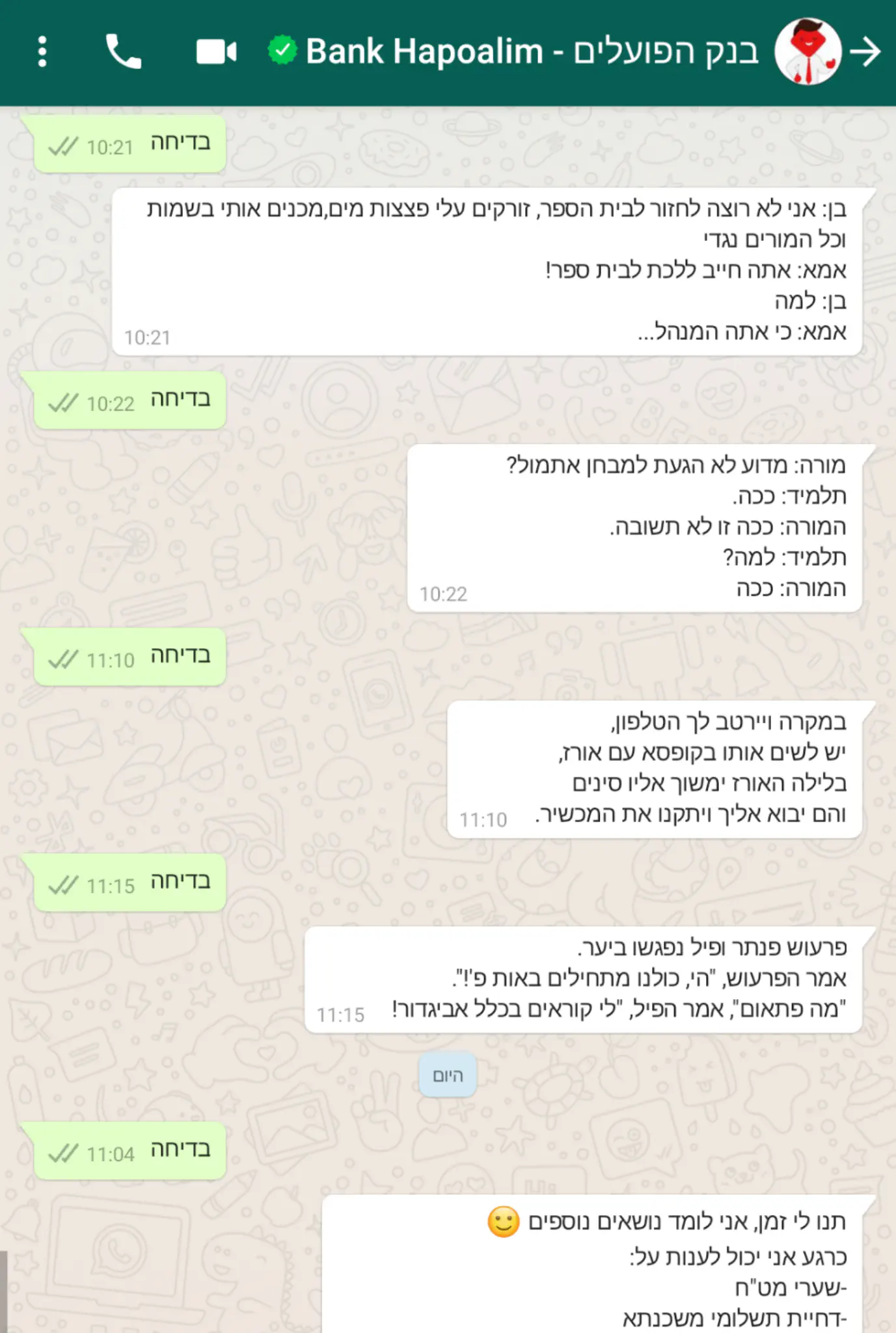Start a voice call with Bank Hapoalim
This screenshot has width=896, height=1333.
[x=123, y=51]
